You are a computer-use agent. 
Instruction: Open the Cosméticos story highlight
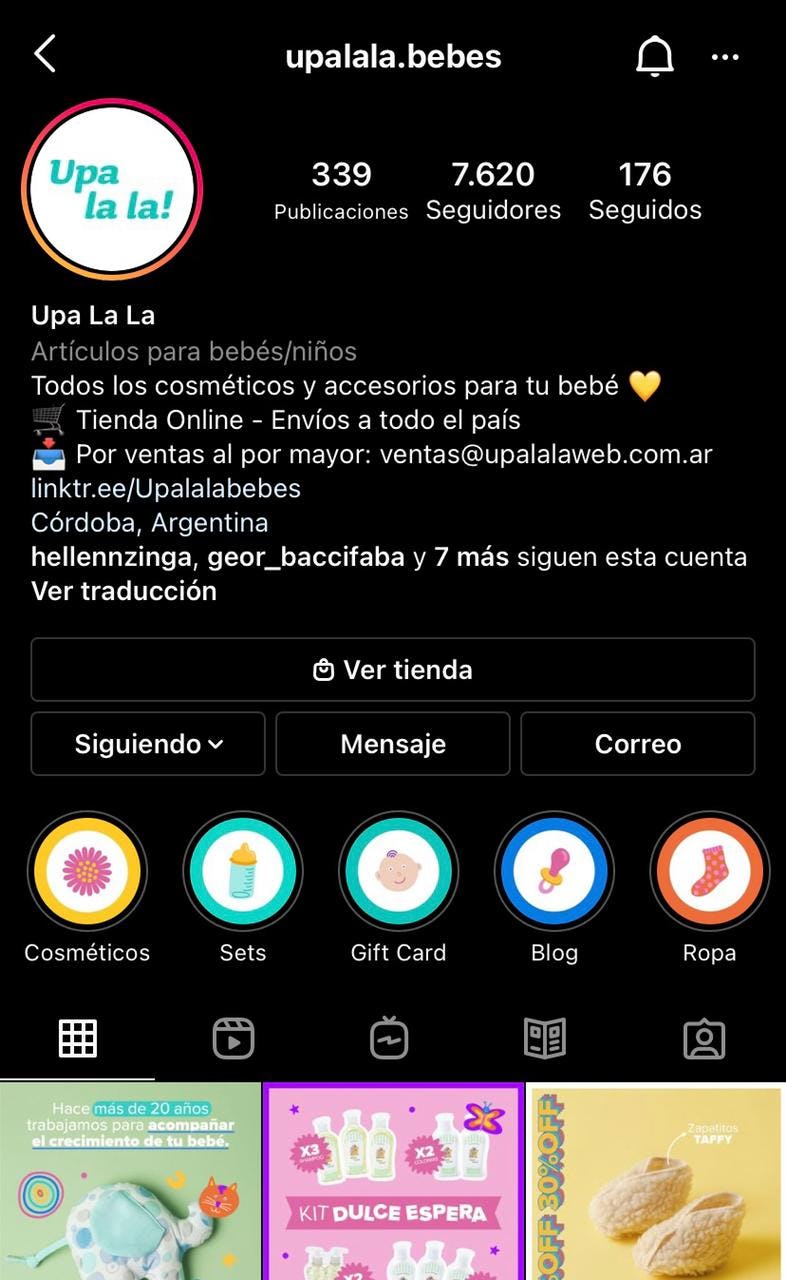click(x=87, y=871)
